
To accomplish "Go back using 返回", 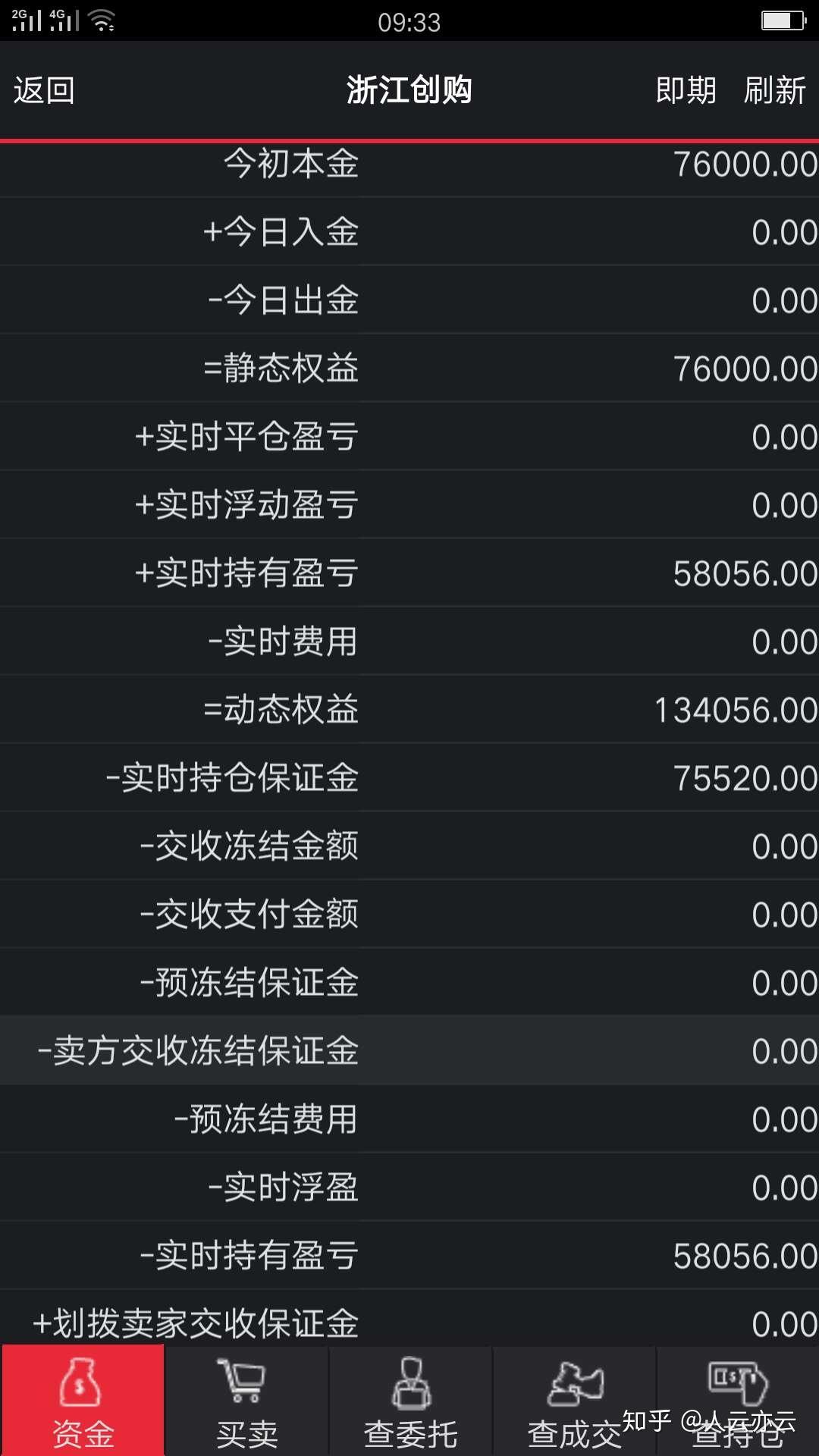I will 44,91.
